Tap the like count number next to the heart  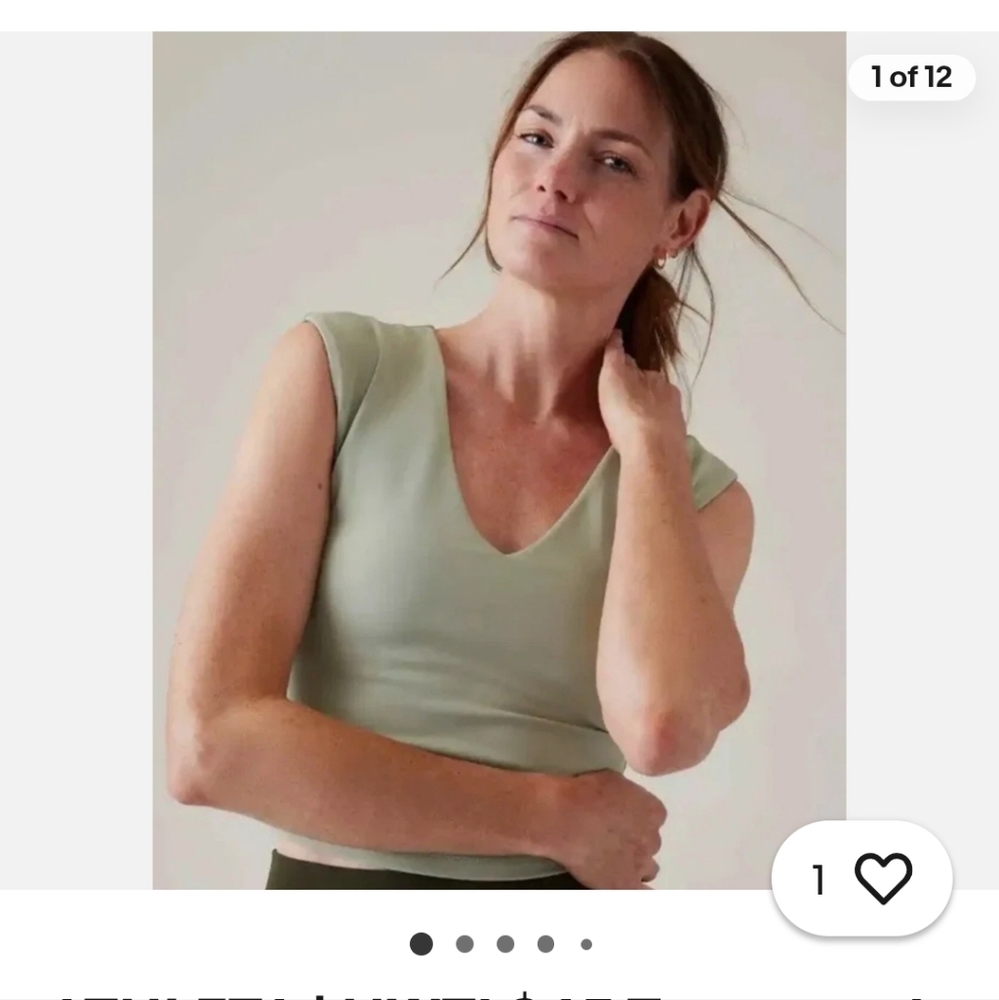(x=818, y=877)
